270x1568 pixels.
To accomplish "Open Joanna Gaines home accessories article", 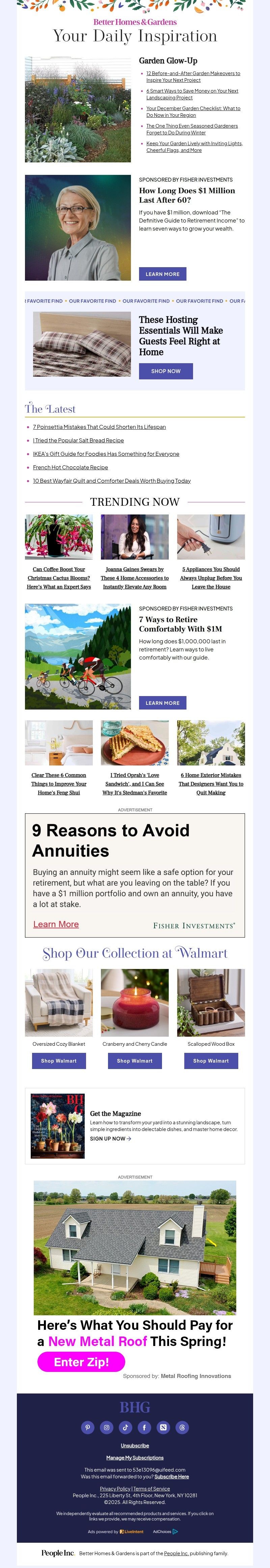I will point(135,578).
